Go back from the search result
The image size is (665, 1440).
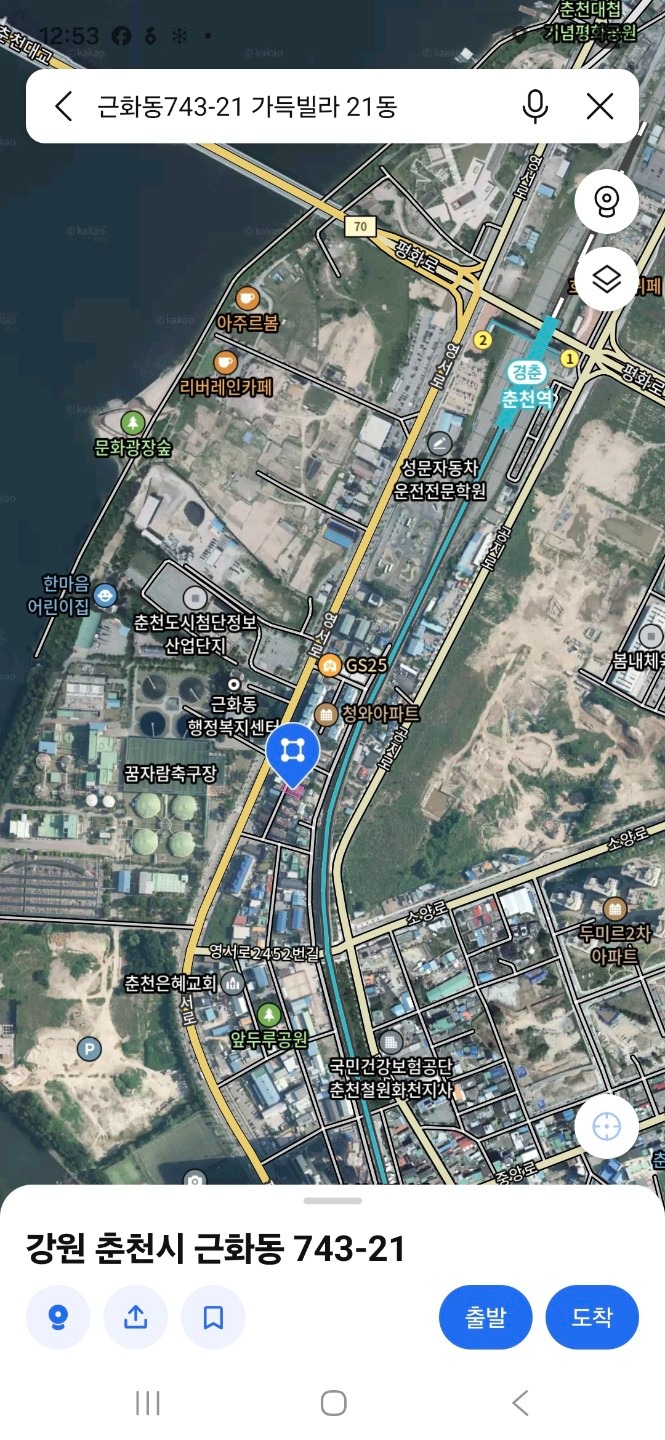pyautogui.click(x=64, y=106)
